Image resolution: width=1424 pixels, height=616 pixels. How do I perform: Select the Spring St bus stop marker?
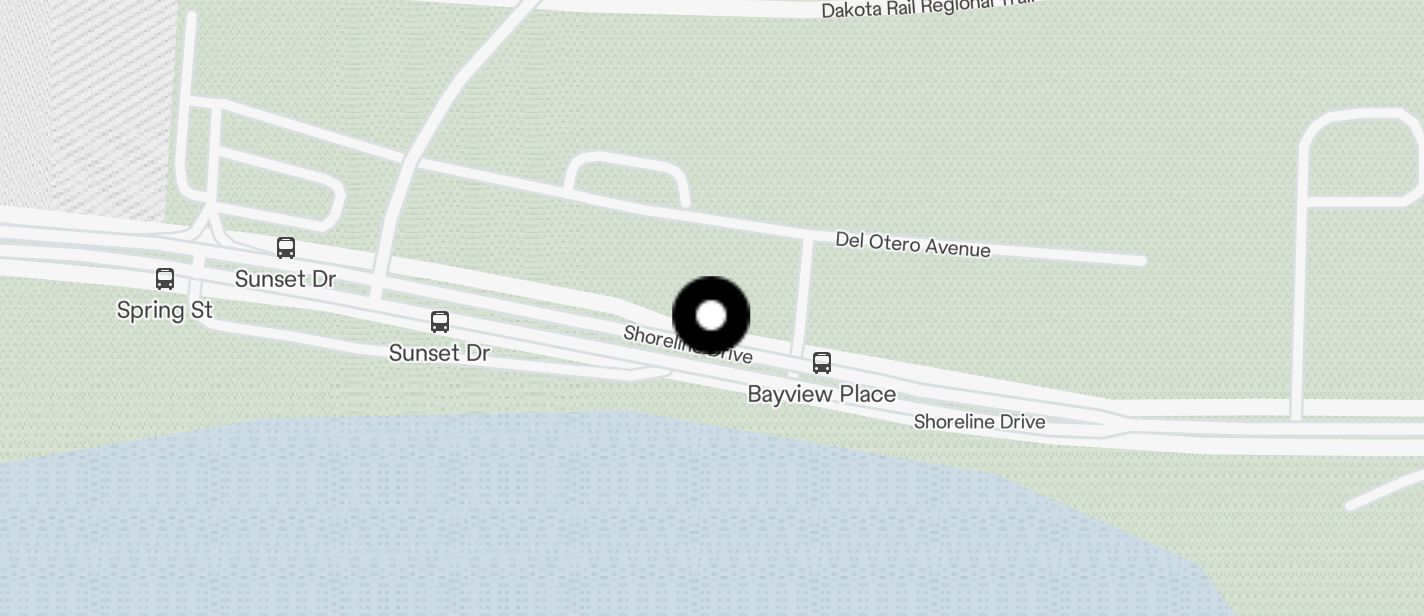click(x=165, y=279)
